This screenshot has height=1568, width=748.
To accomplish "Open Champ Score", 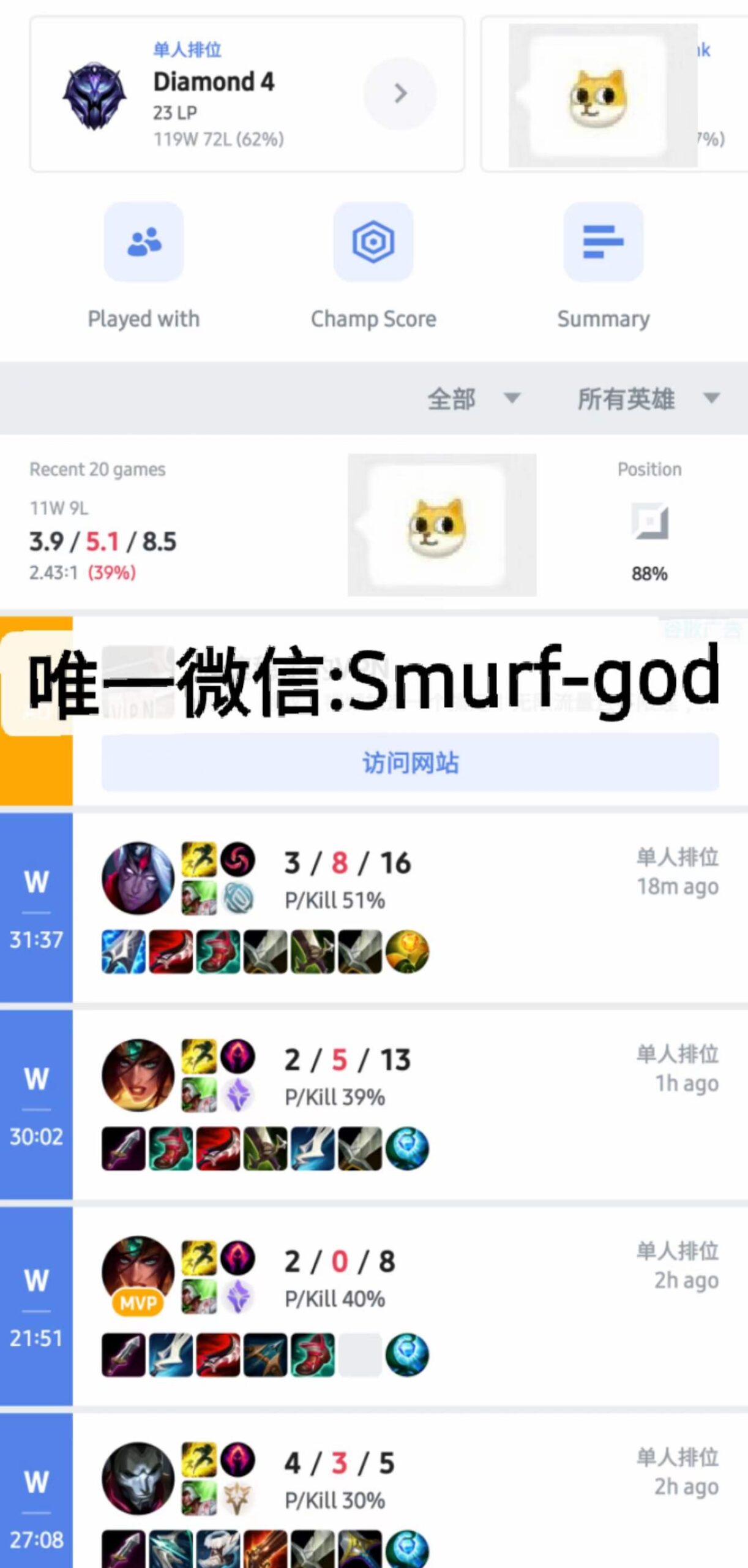I will (x=373, y=243).
